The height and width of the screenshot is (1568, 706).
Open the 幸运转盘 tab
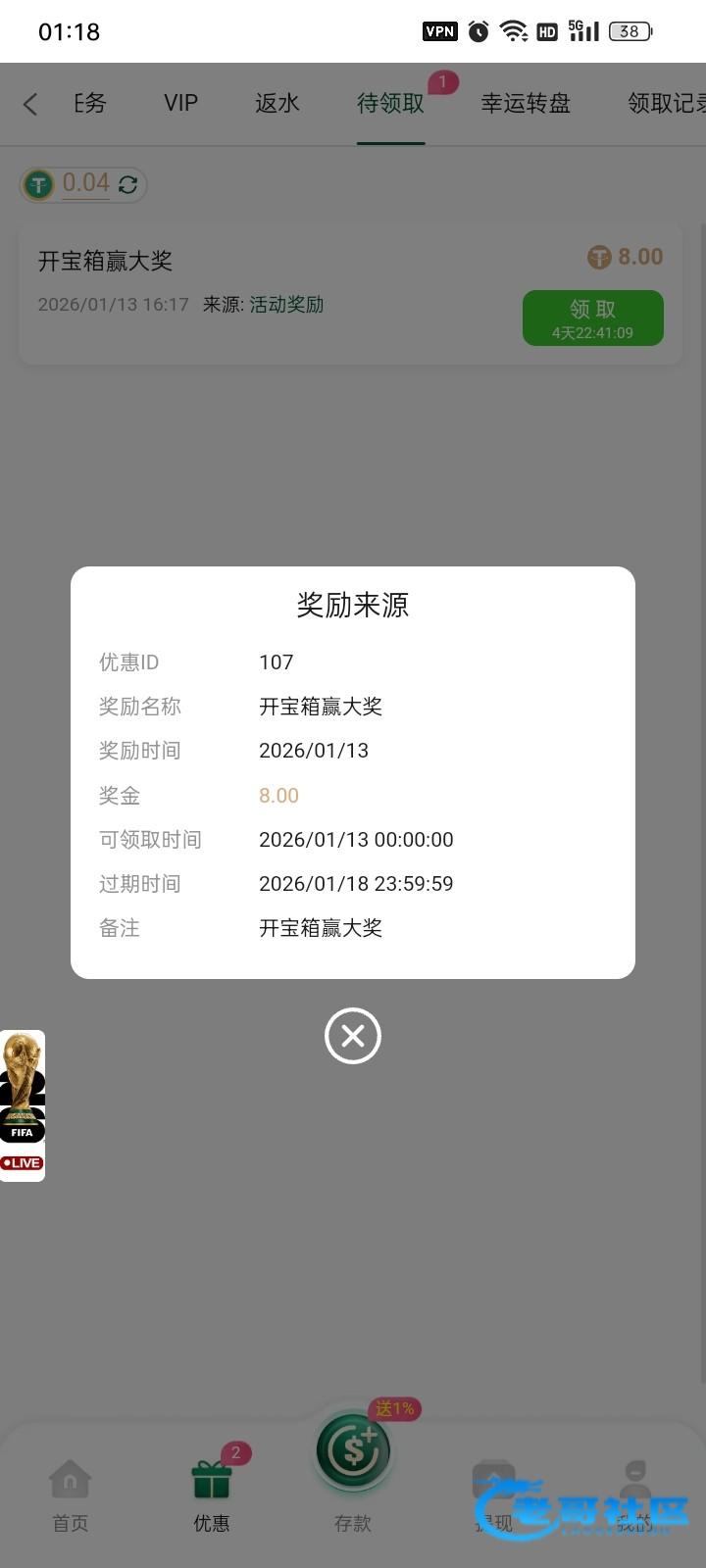pos(526,103)
